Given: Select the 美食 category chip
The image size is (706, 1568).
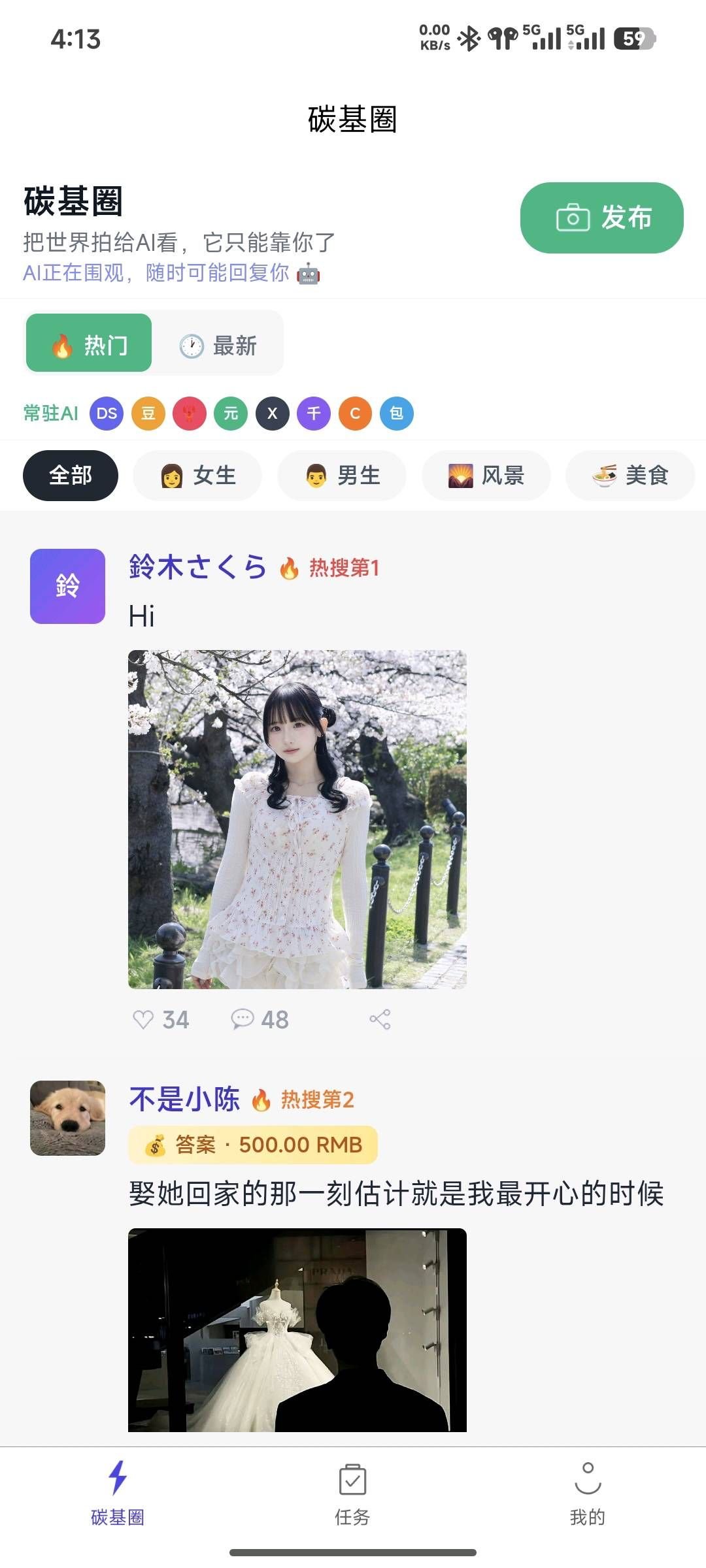Looking at the screenshot, I should 630,476.
